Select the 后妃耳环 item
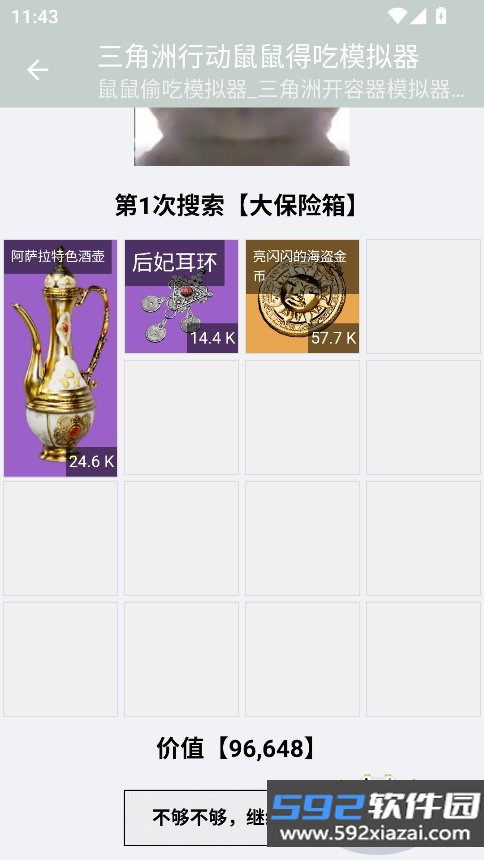484x860 pixels. click(182, 296)
